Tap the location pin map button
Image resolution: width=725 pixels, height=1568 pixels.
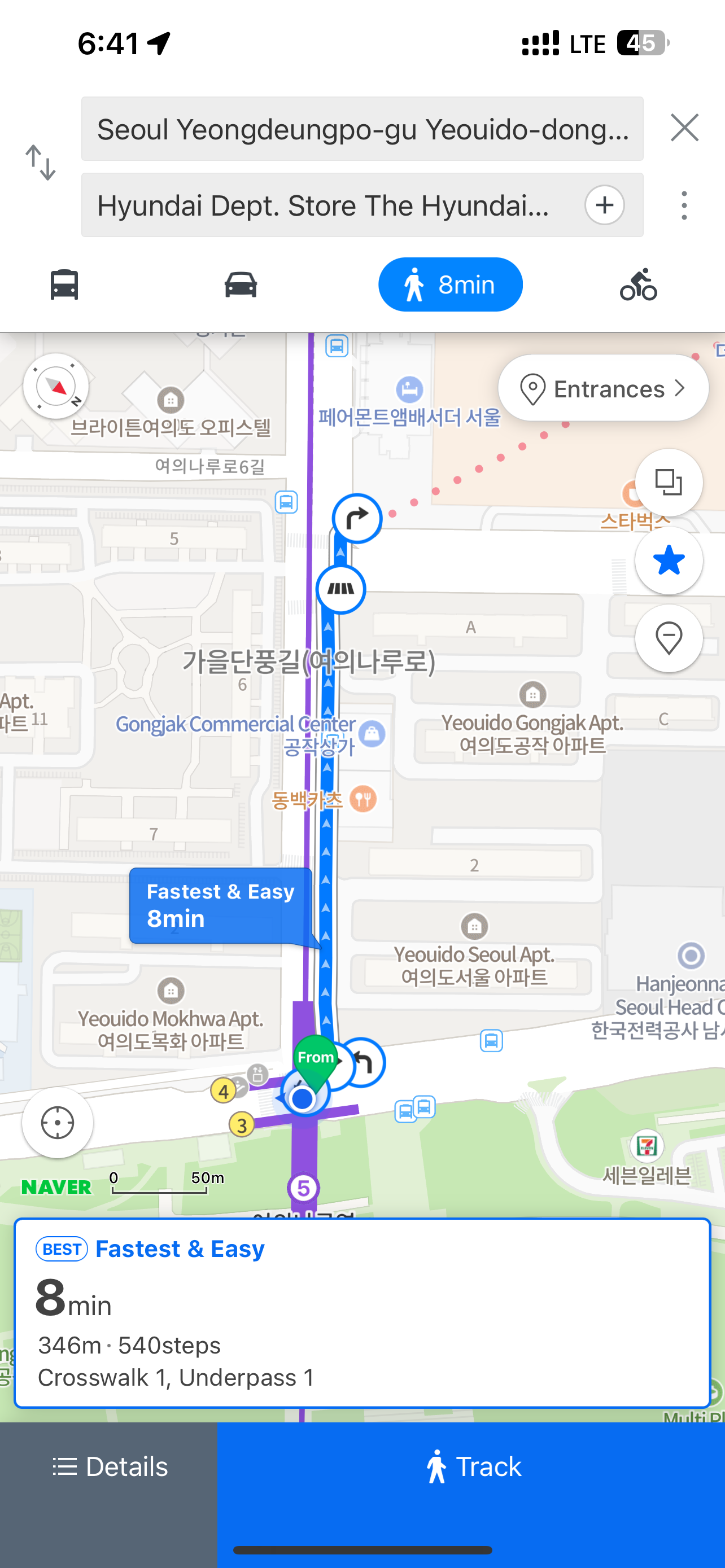(669, 638)
